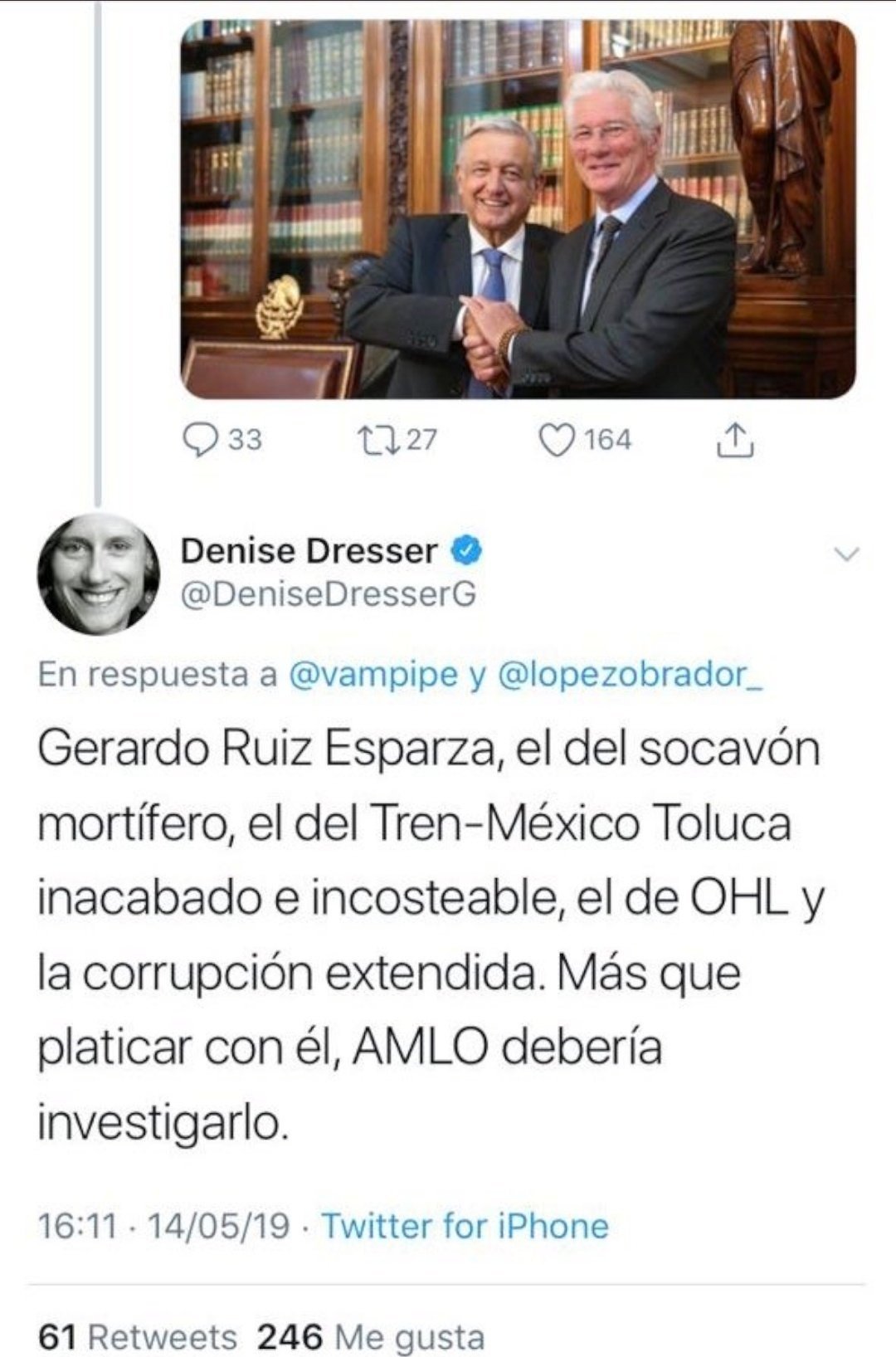Open the @lopezobrador_ profile link

(629, 675)
